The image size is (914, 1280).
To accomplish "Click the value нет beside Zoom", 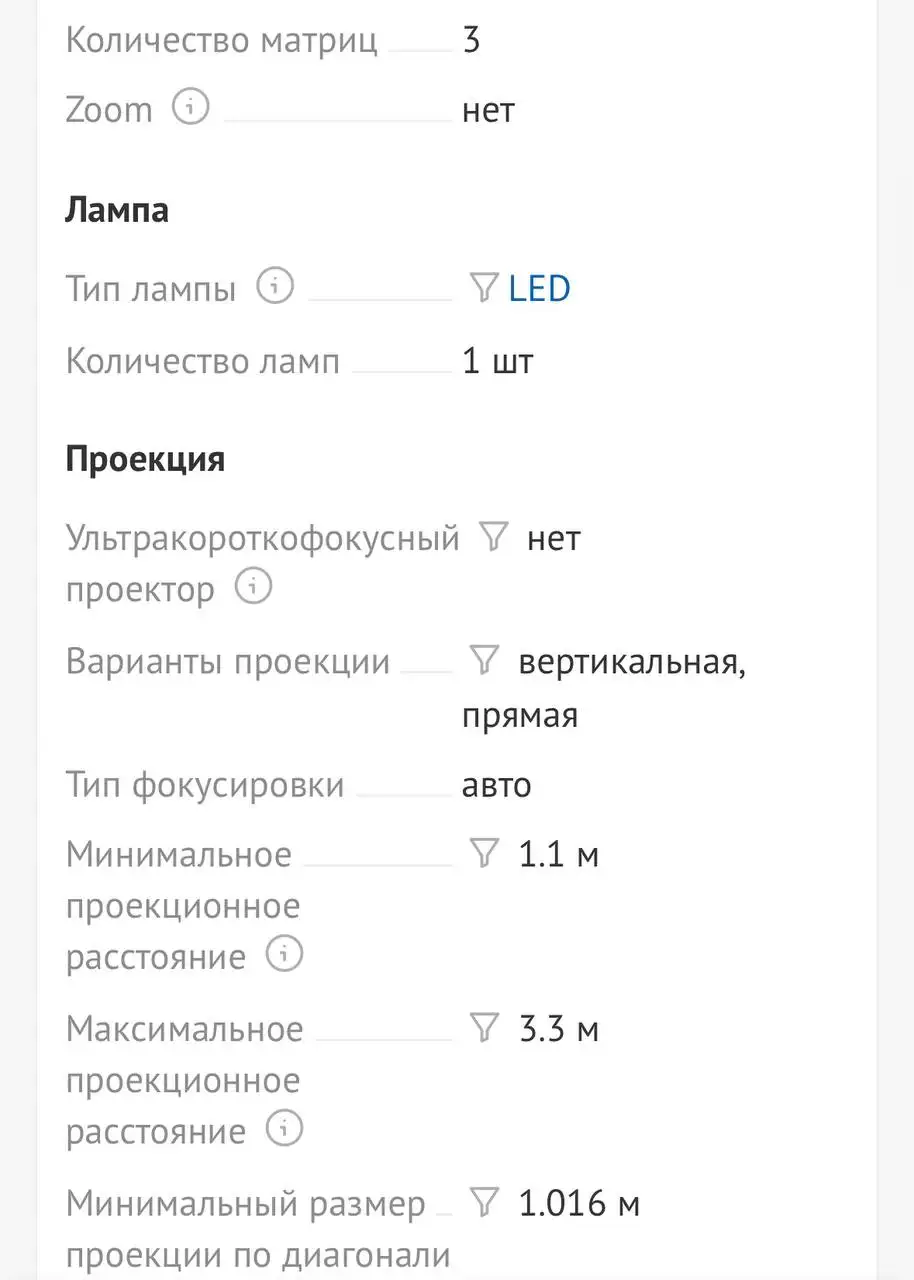I will coord(489,110).
